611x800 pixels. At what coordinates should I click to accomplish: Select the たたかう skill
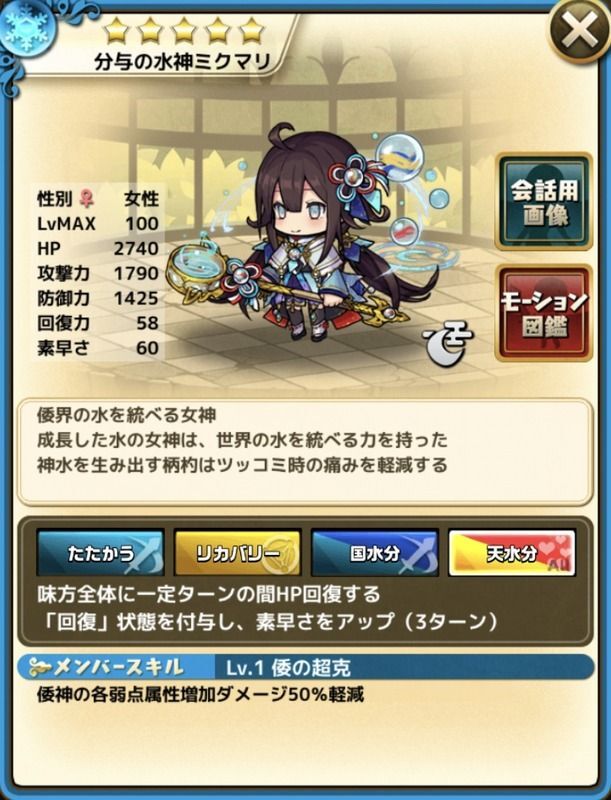coord(100,553)
